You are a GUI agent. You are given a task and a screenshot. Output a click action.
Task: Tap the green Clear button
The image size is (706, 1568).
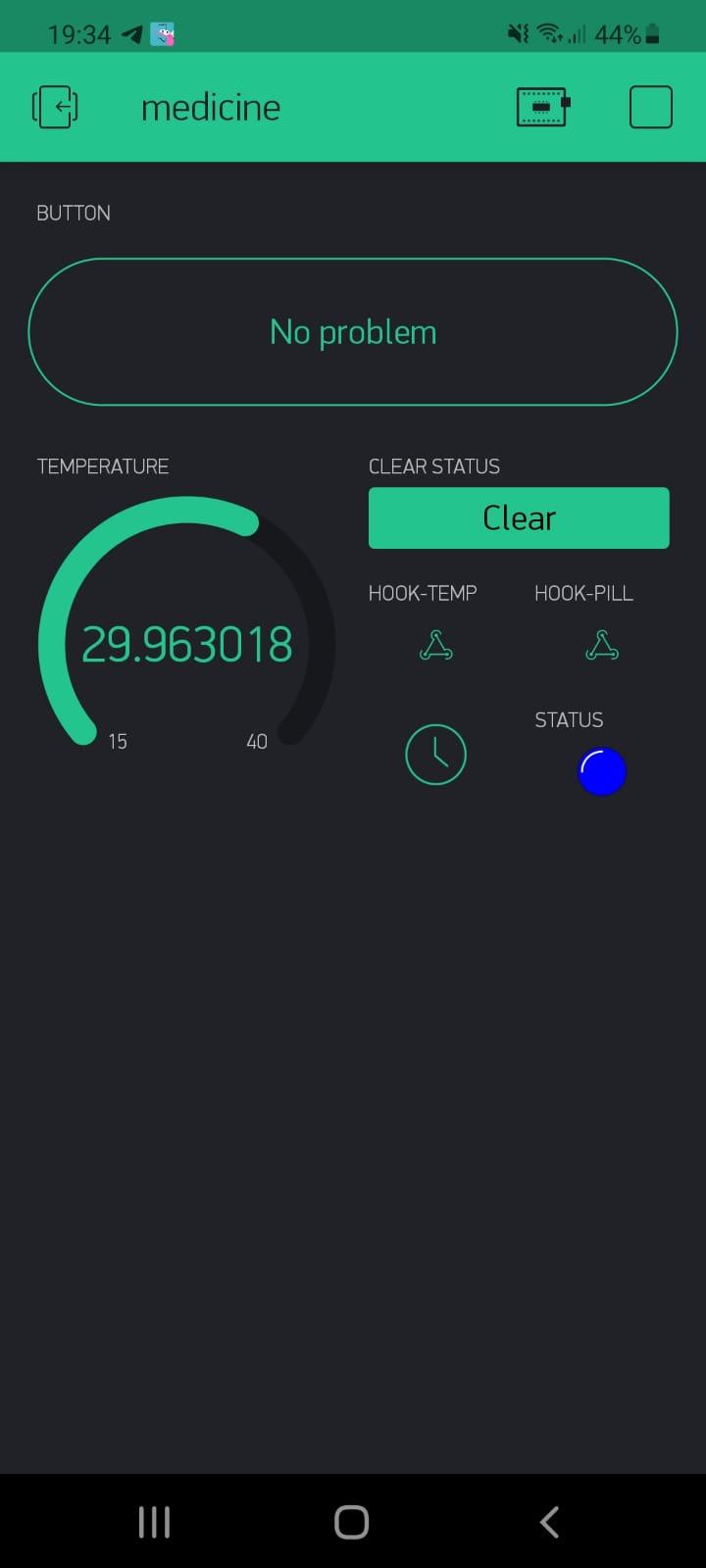coord(519,517)
